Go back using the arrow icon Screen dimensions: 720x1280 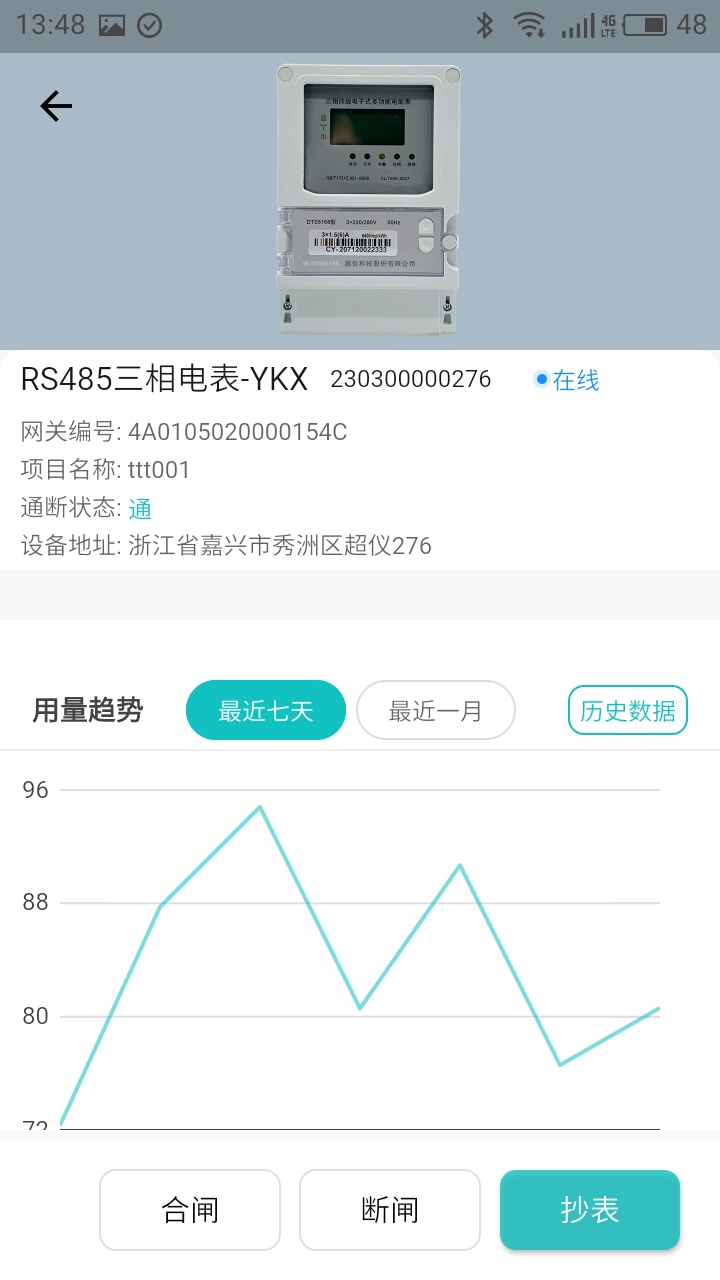[x=56, y=106]
